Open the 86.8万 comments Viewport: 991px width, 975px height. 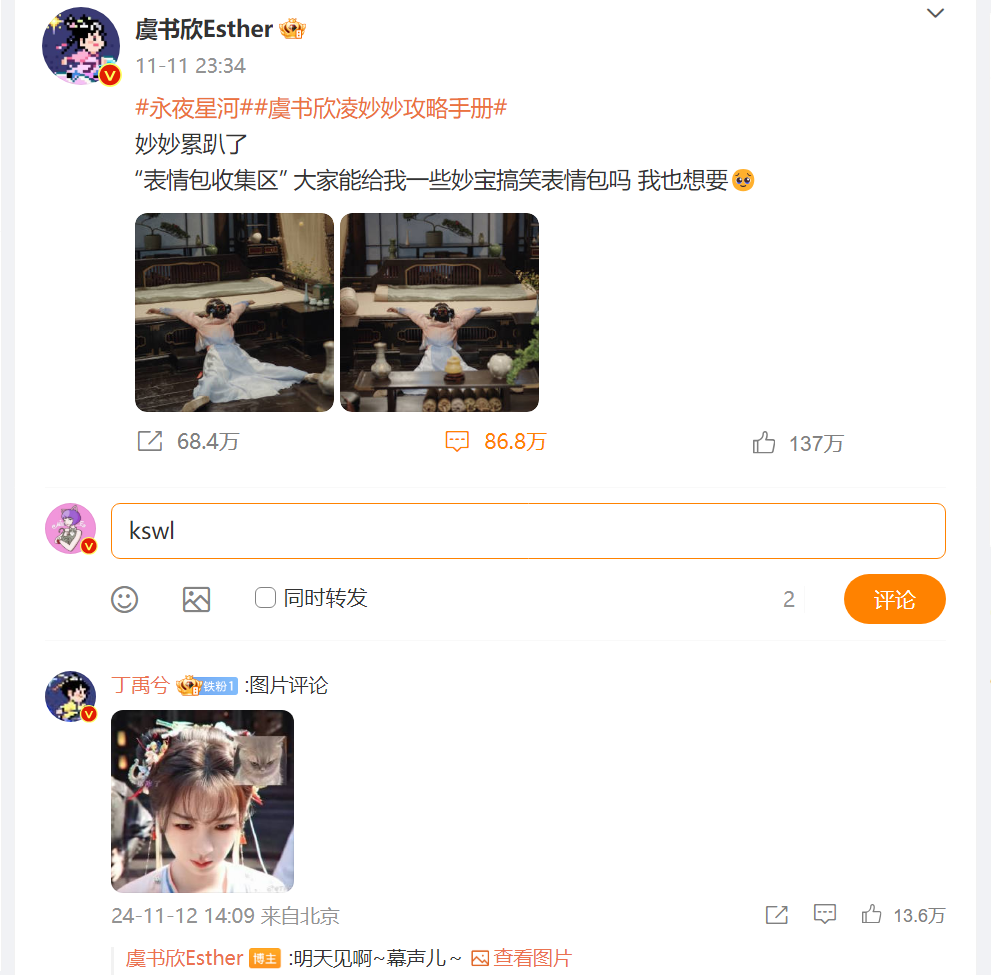[496, 441]
